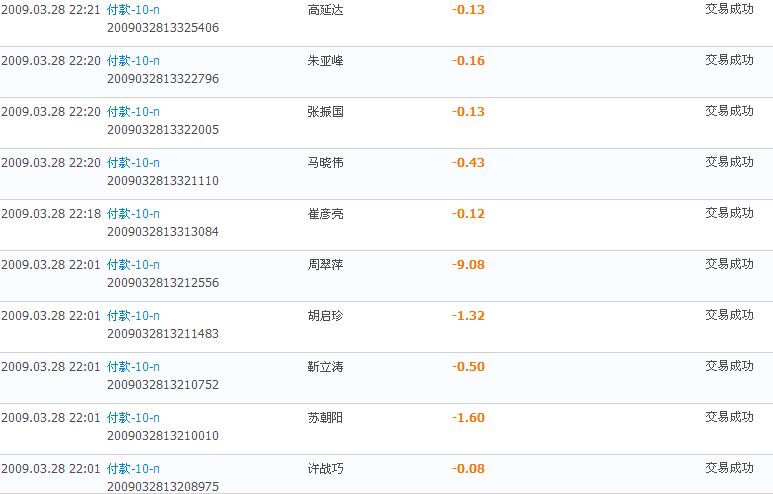View 付款-10-n payment to 靳立涛
This screenshot has height=494, width=773.
coord(133,367)
